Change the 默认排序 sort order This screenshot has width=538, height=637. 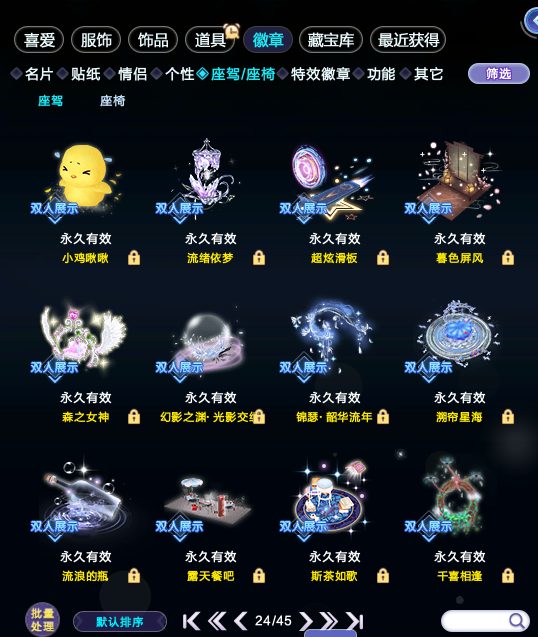tap(120, 622)
